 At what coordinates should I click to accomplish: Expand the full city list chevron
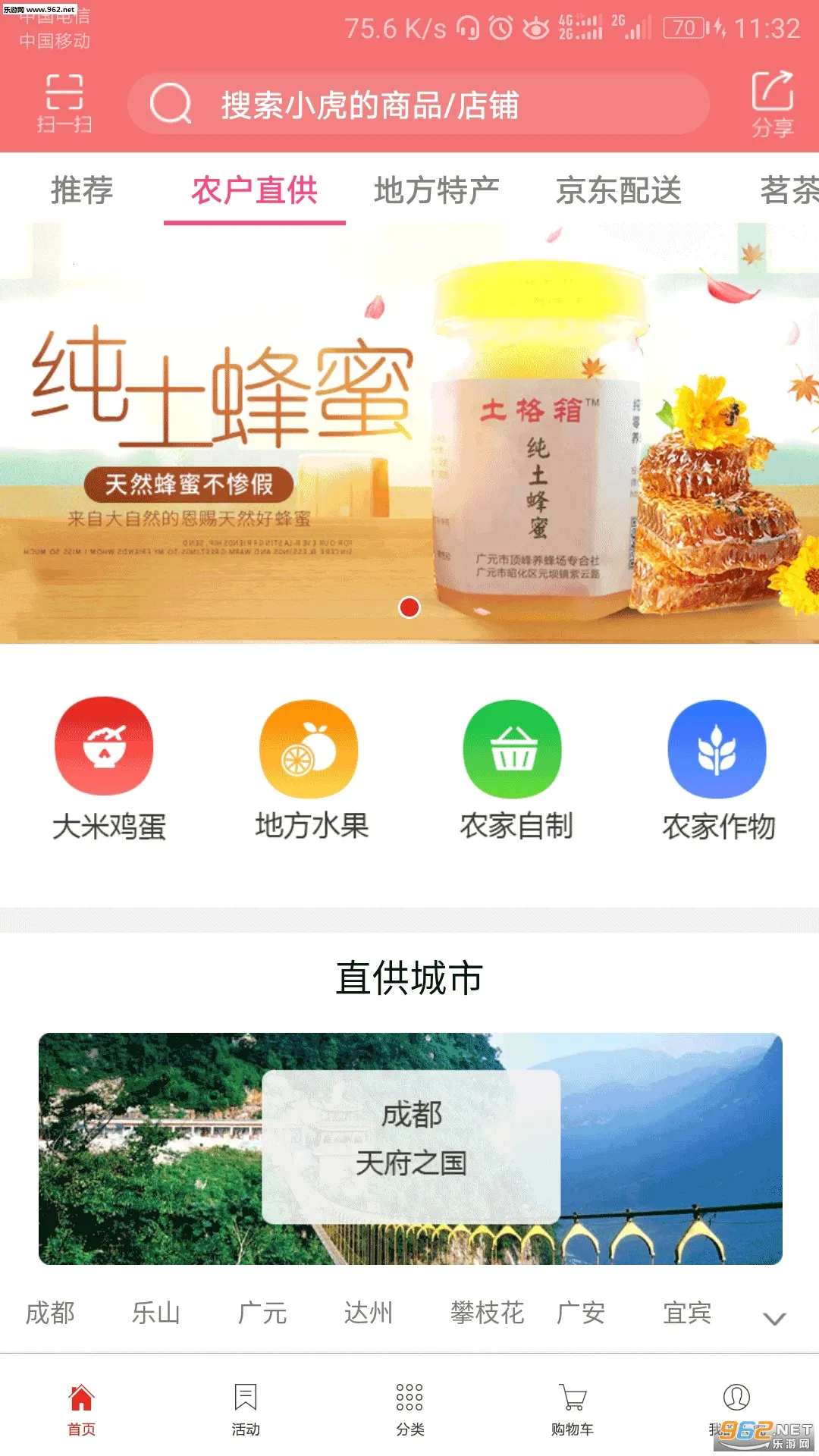773,1318
